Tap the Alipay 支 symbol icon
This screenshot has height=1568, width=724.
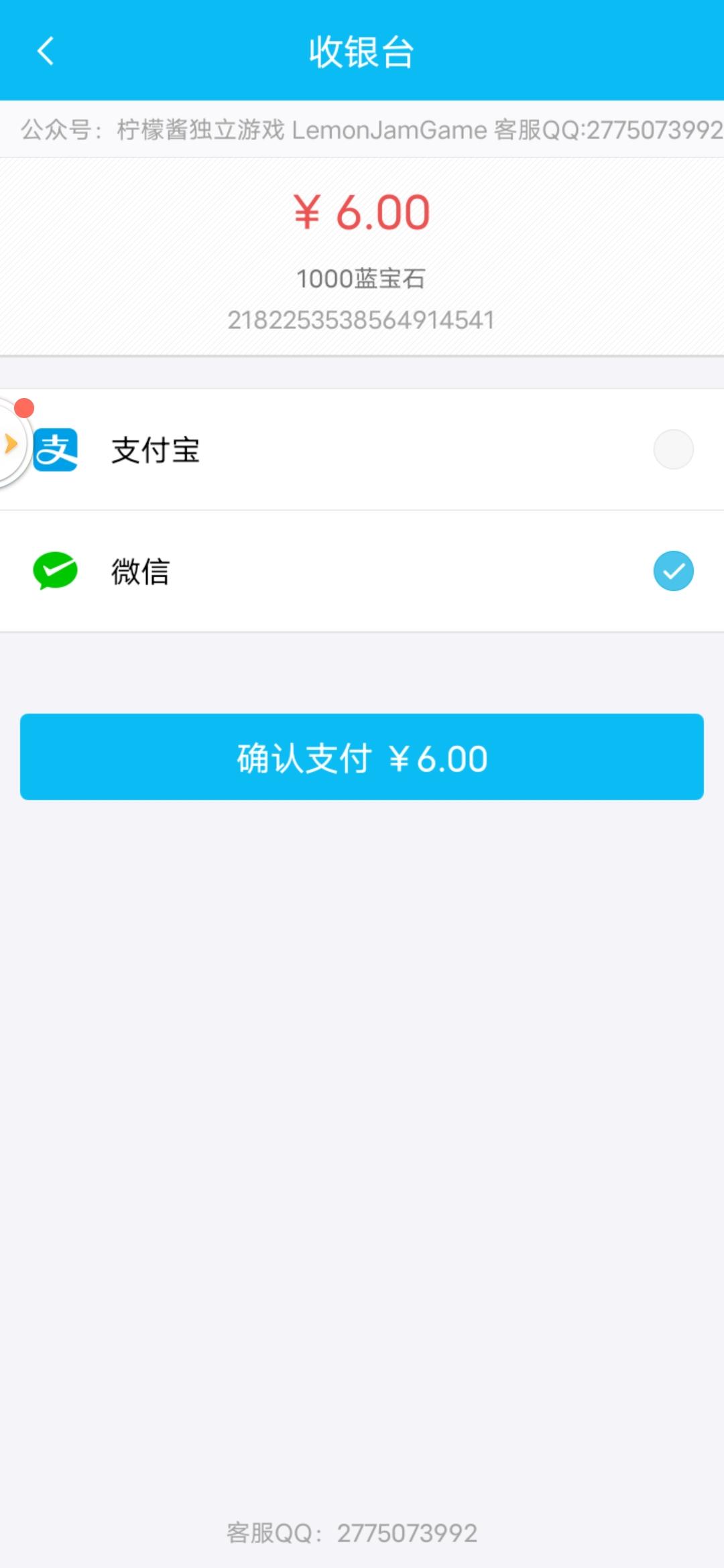[57, 450]
